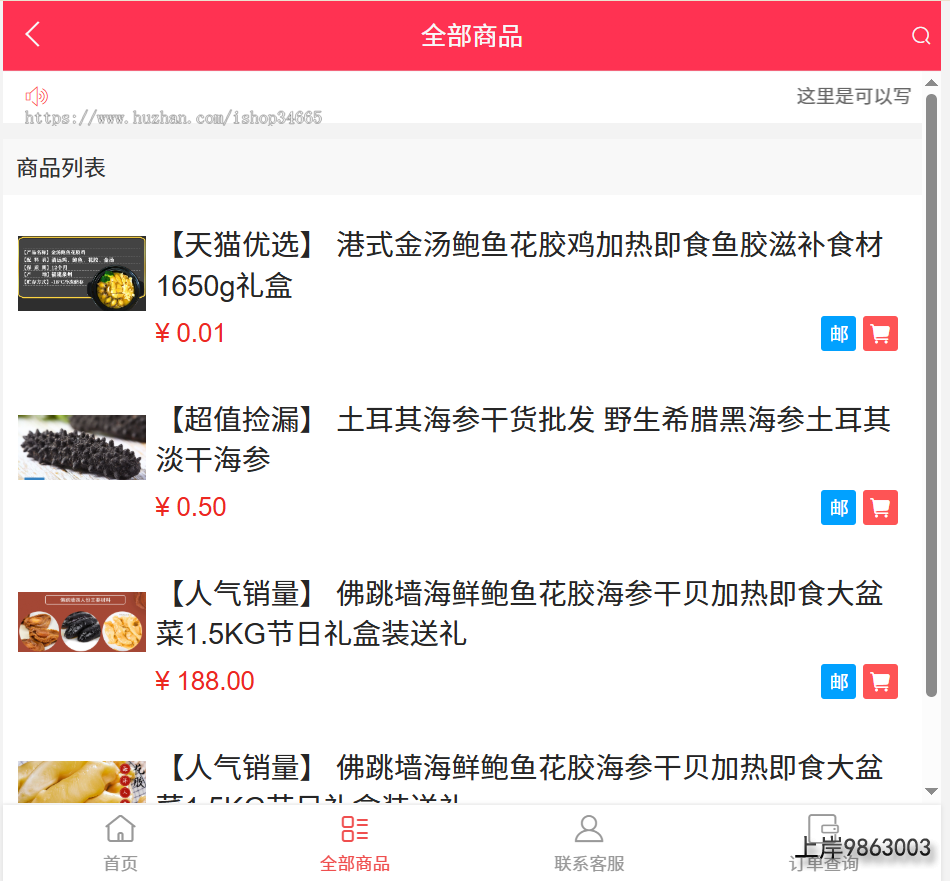950x881 pixels.
Task: Add the ¥0.01 天猫优选 item to cart
Action: [880, 334]
